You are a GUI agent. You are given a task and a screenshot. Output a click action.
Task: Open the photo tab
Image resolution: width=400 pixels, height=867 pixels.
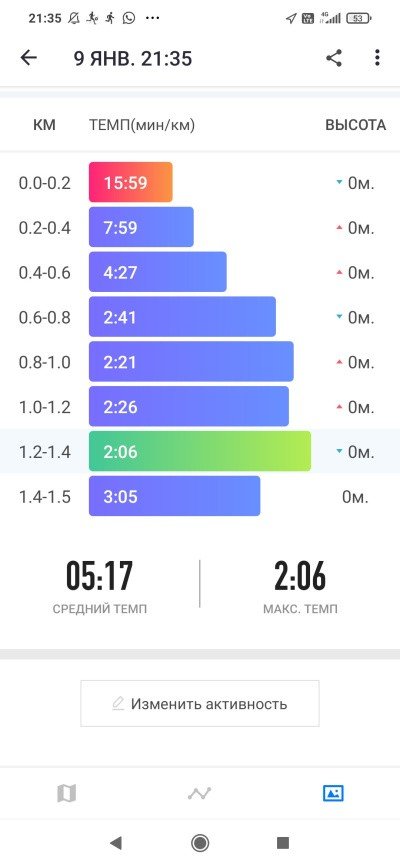[x=333, y=793]
